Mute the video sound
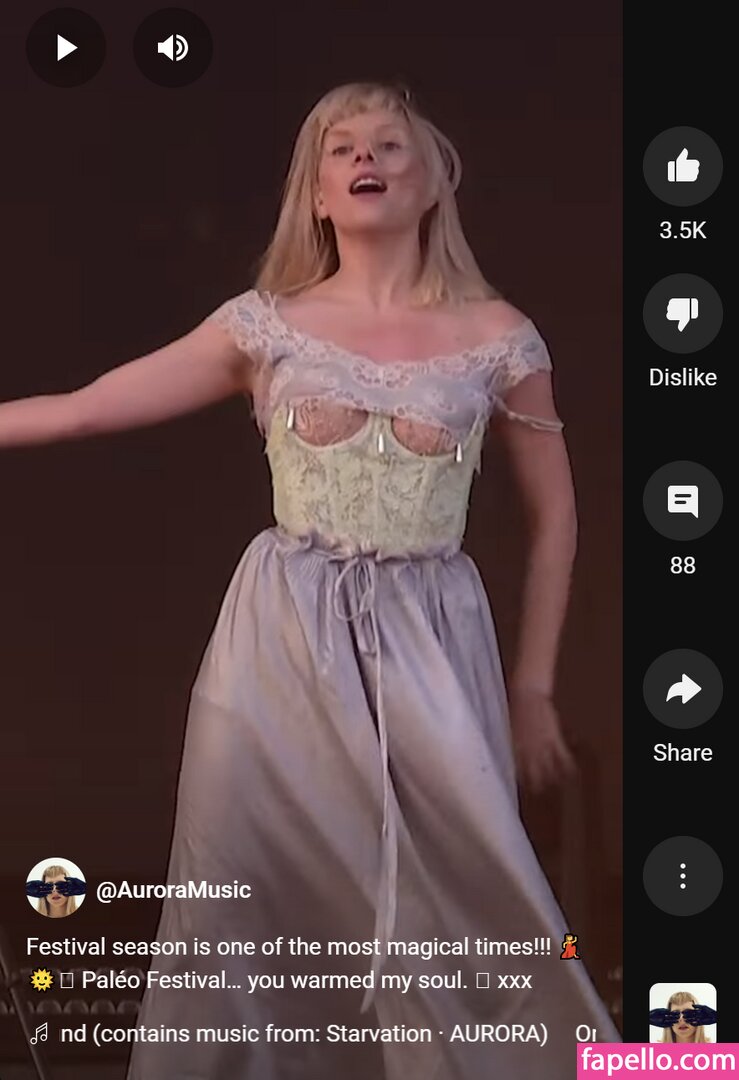The image size is (739, 1080). [x=173, y=47]
